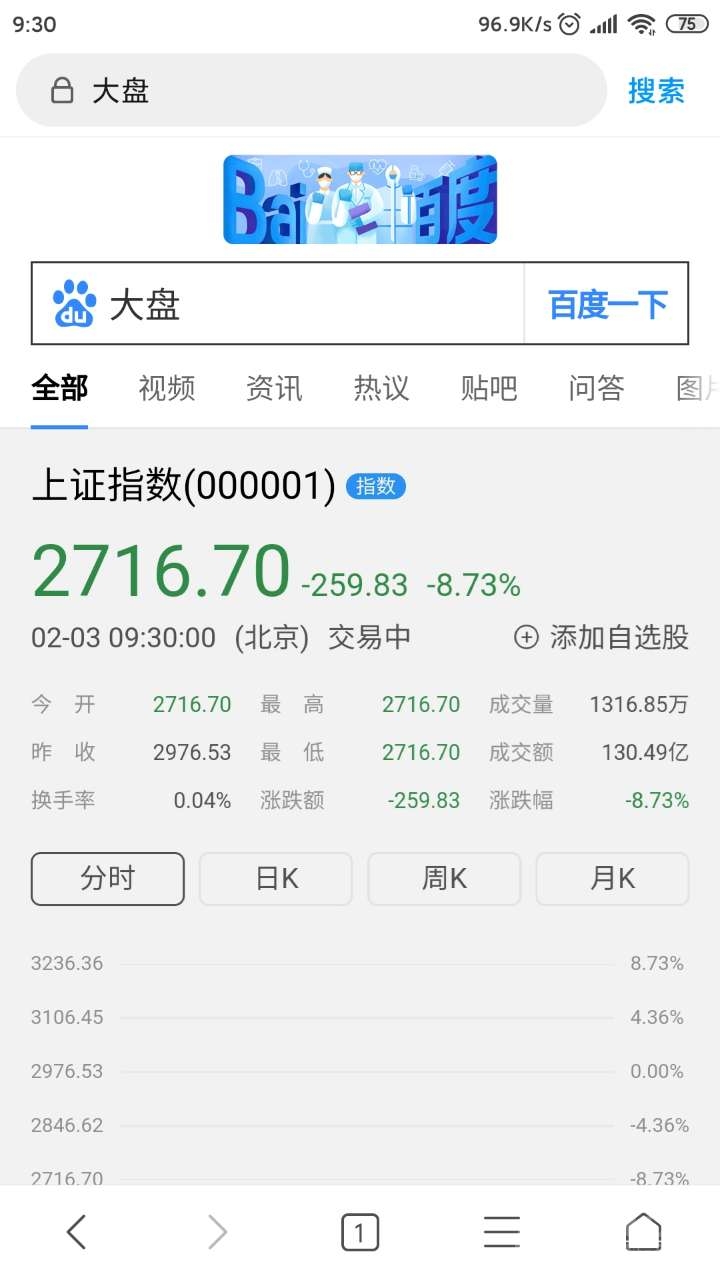
Task: Select the 分时 chart view
Action: pyautogui.click(x=108, y=879)
